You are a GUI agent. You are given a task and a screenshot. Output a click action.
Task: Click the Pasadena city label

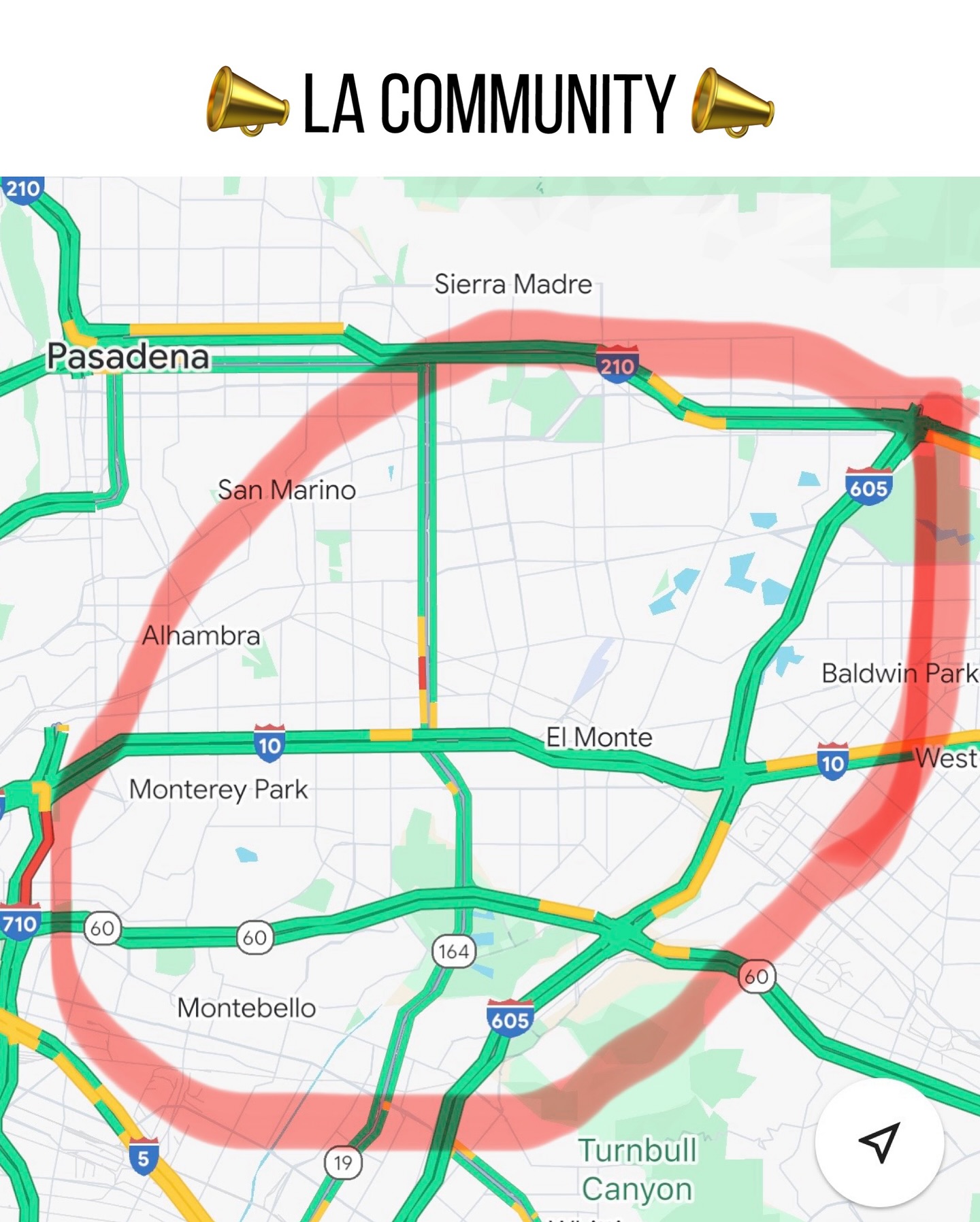pyautogui.click(x=128, y=357)
